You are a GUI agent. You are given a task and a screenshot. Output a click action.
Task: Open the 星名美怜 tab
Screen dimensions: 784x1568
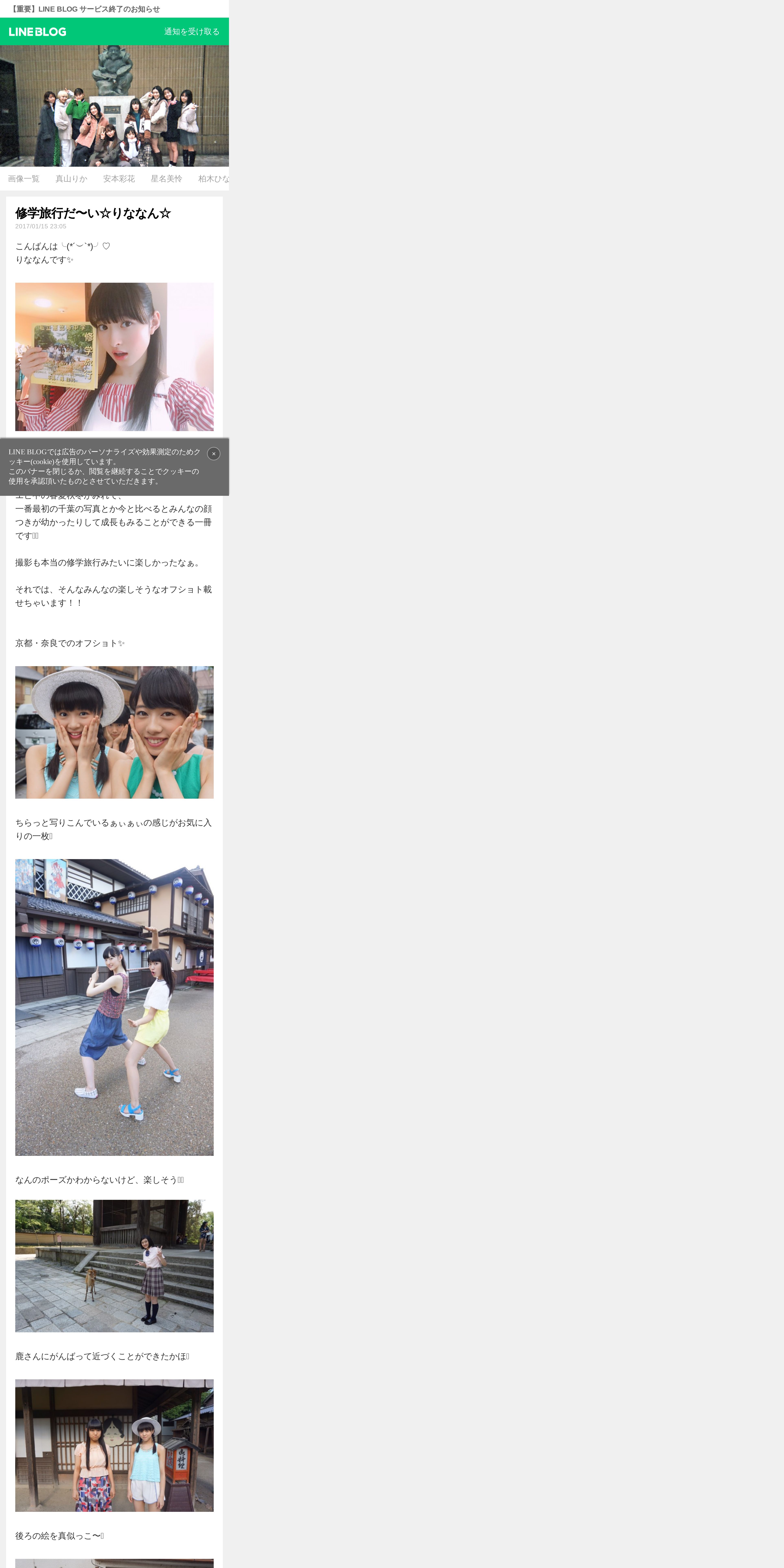click(x=166, y=178)
